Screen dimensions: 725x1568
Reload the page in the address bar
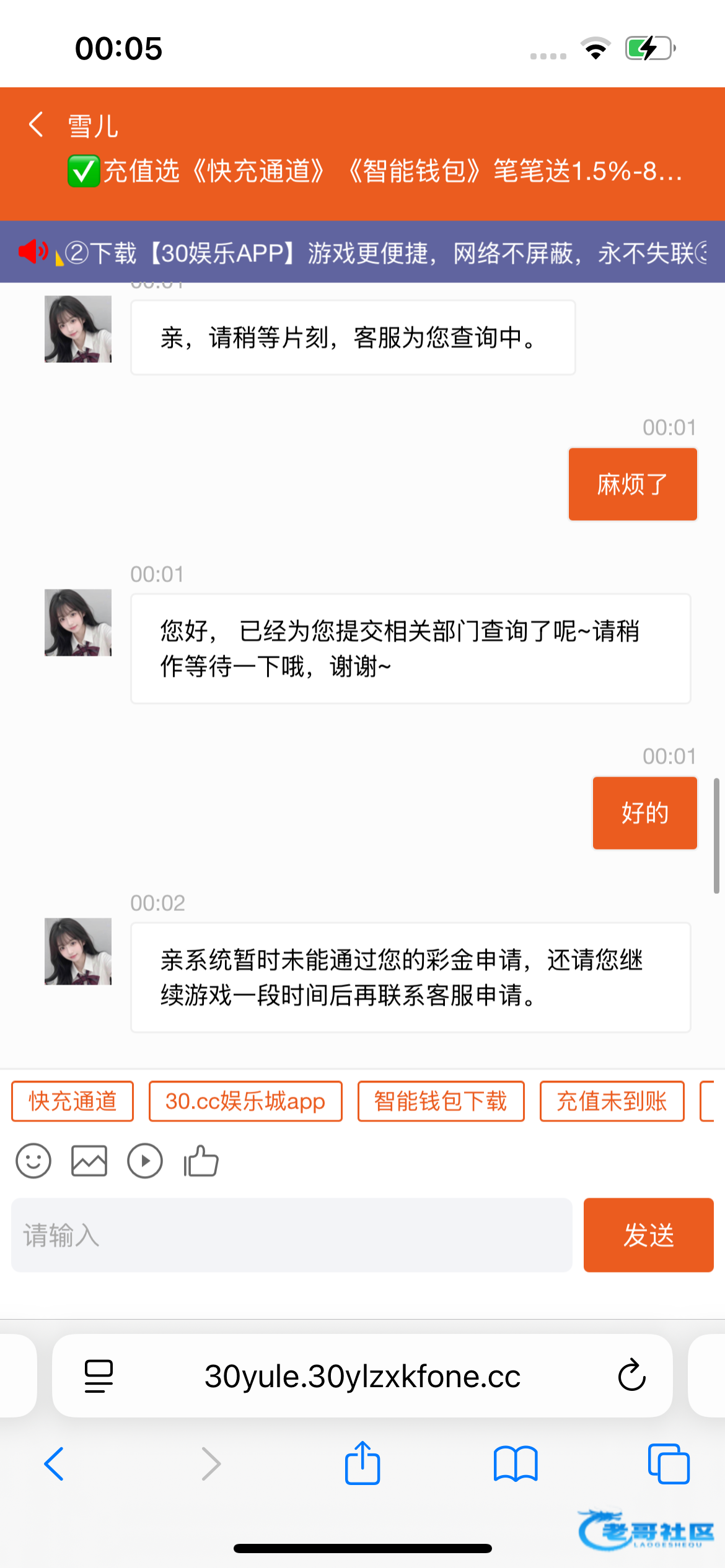(x=631, y=1375)
